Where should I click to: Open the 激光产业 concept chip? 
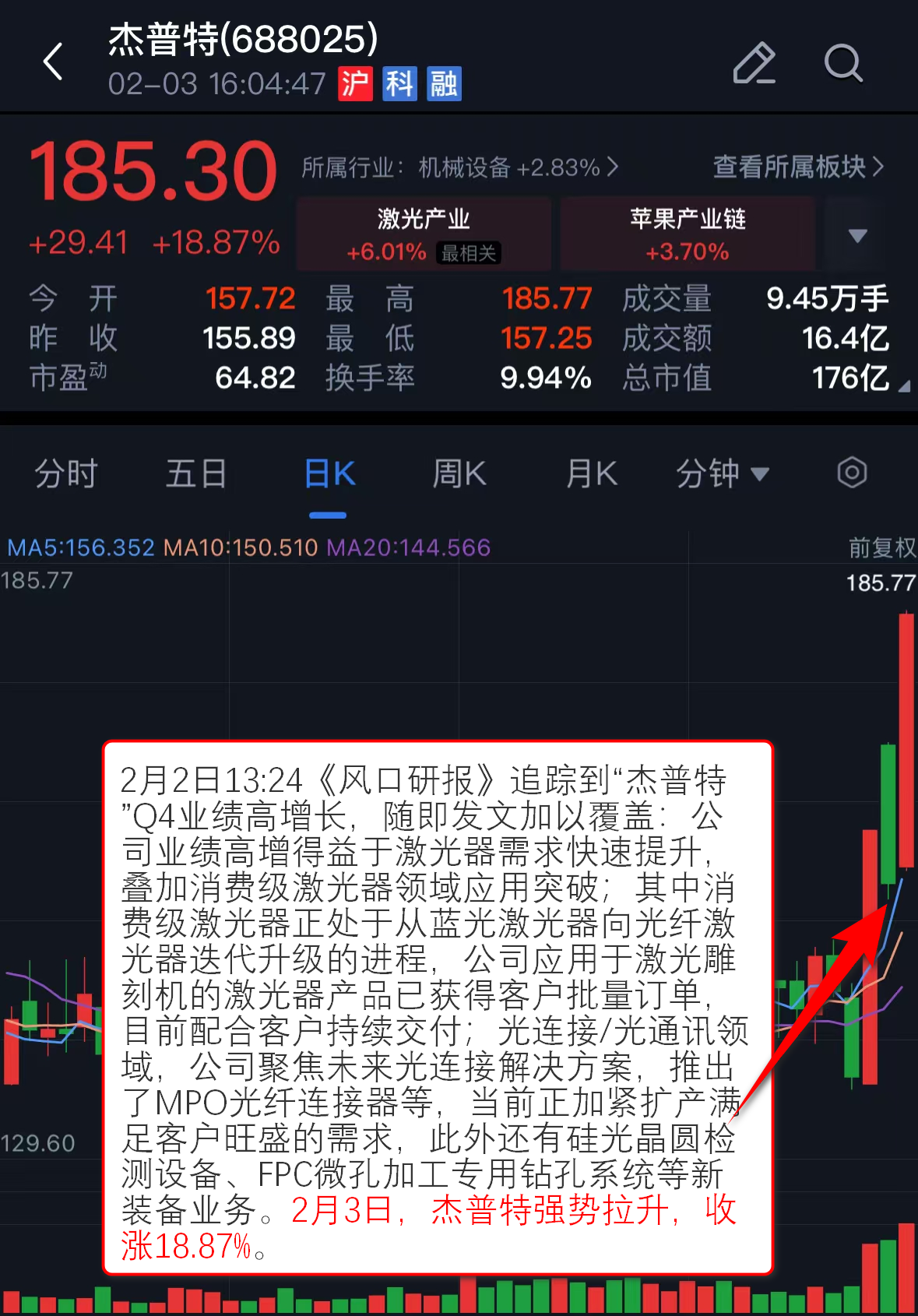(424, 234)
